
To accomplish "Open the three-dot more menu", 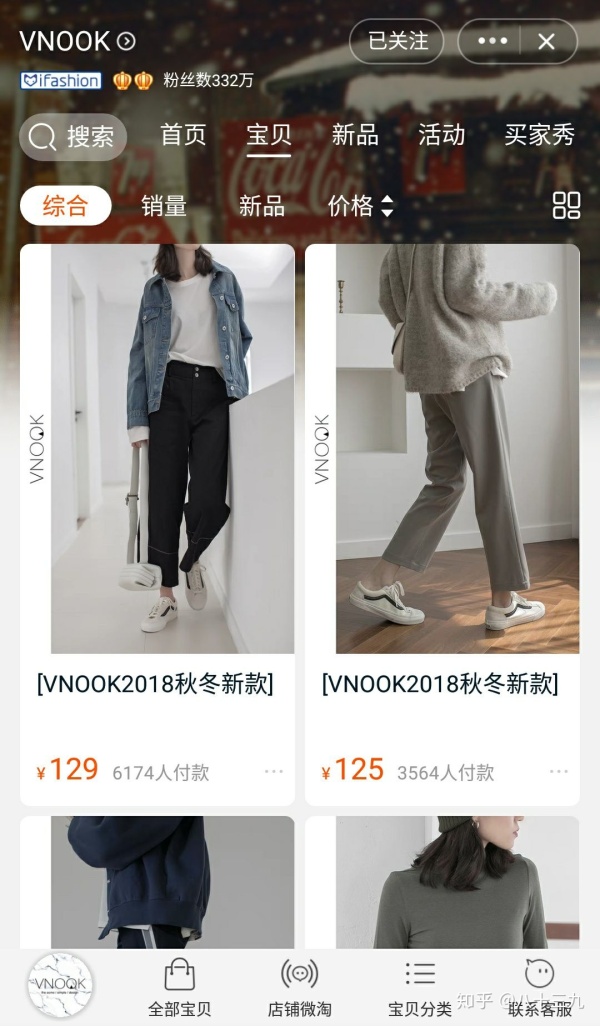I will (492, 41).
